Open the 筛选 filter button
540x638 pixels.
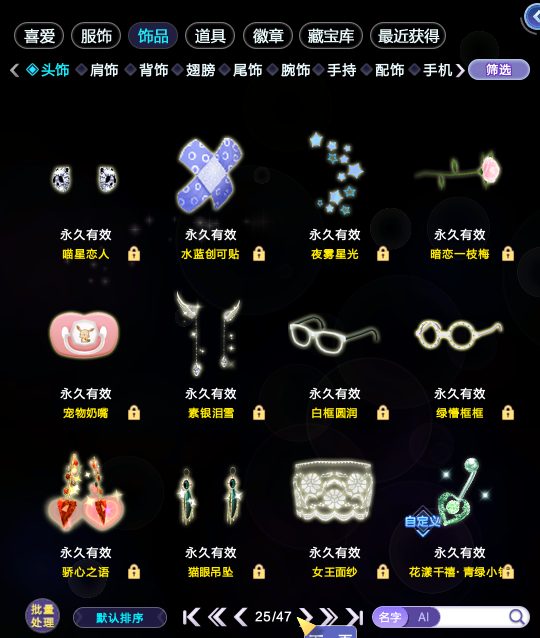coord(499,70)
